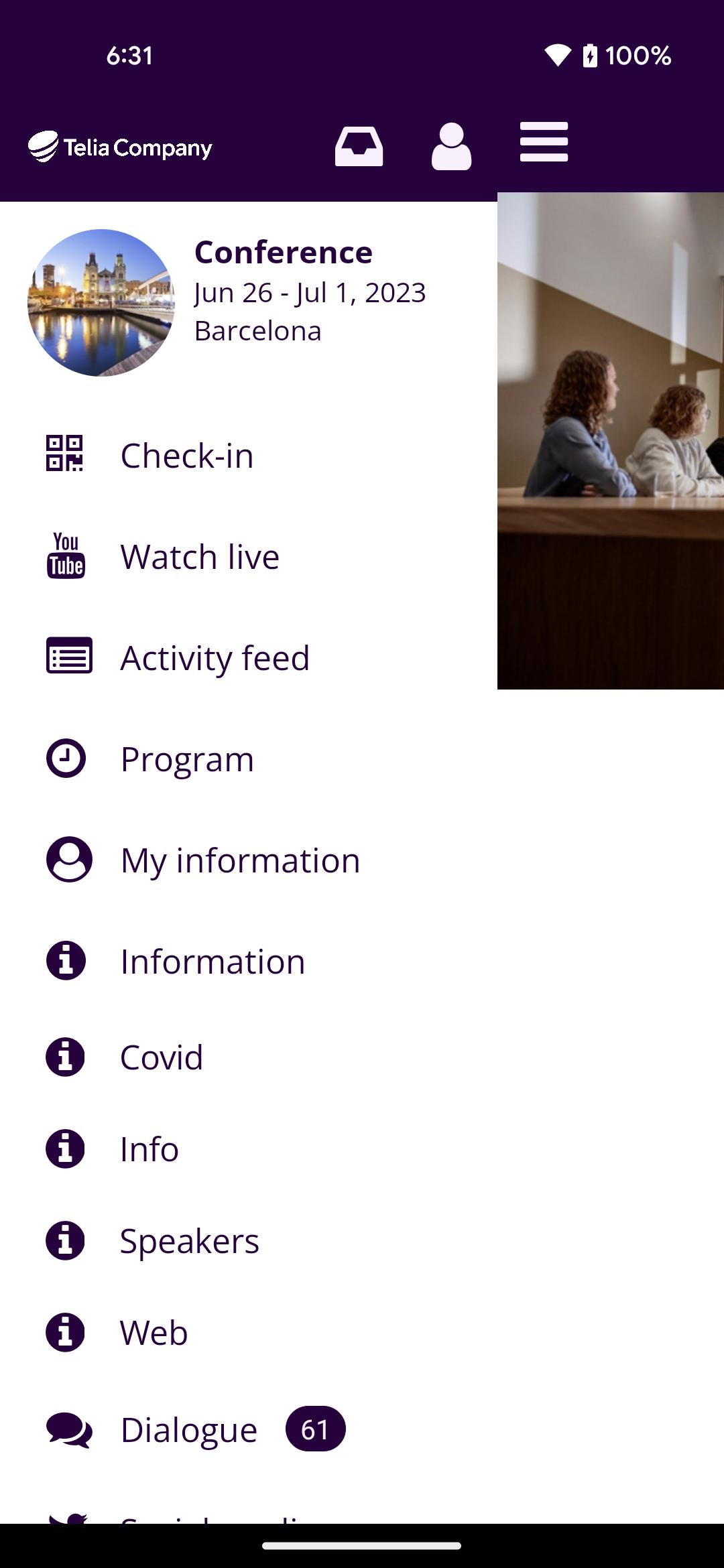724x1568 pixels.
Task: Open Covid details
Action: (x=161, y=1057)
